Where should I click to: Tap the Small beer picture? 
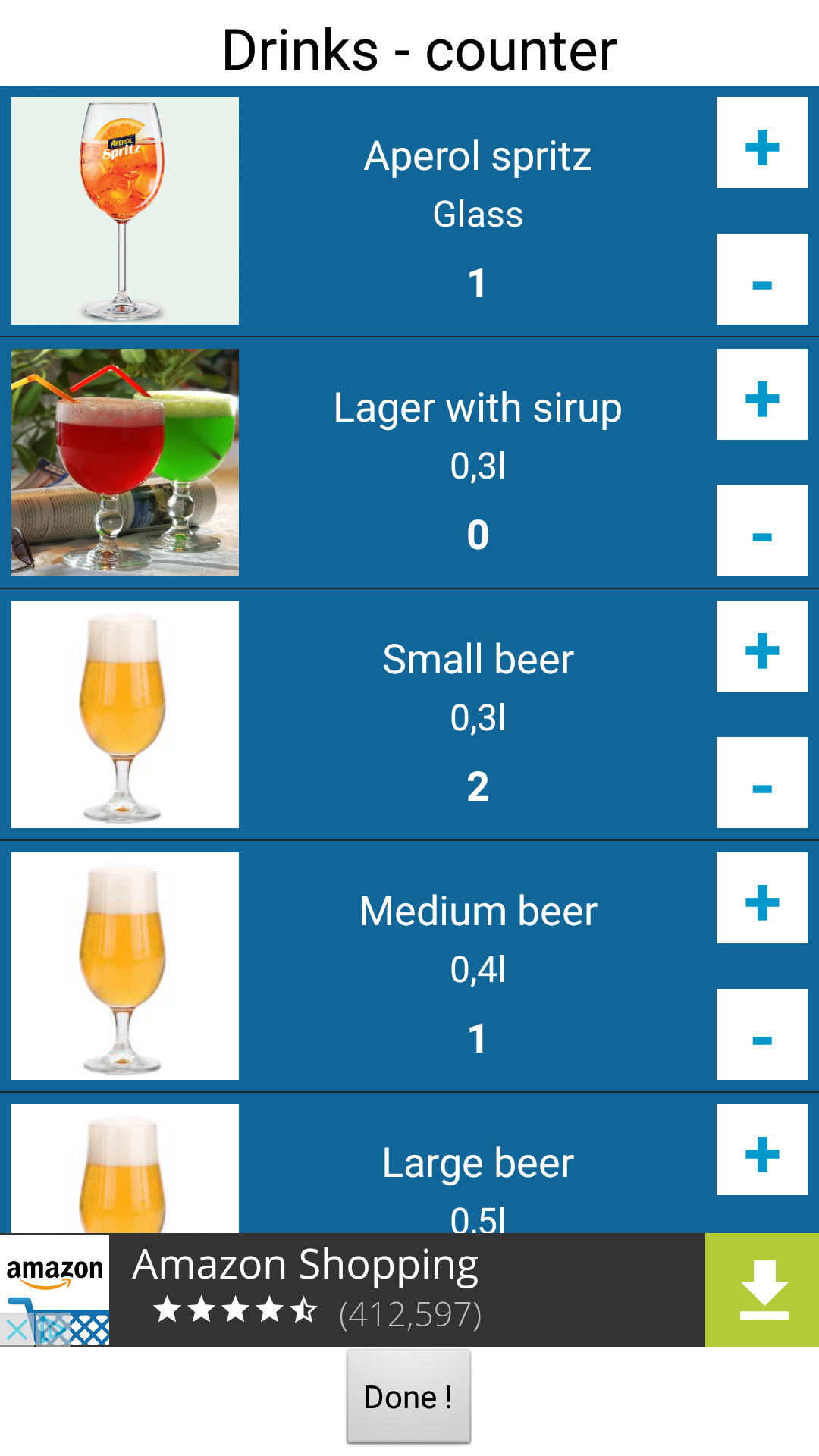[x=124, y=716]
